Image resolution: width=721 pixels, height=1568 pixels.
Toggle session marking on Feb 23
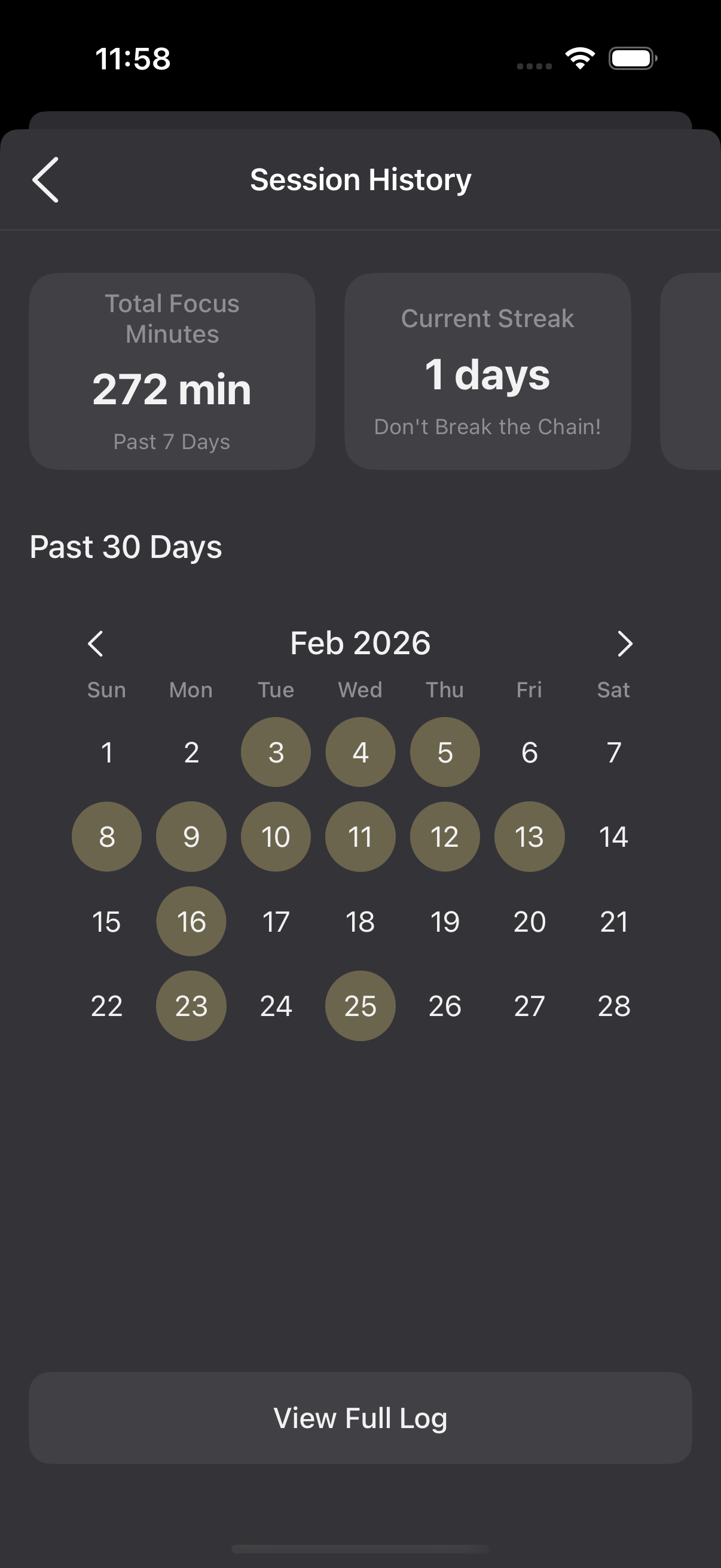coord(191,1006)
